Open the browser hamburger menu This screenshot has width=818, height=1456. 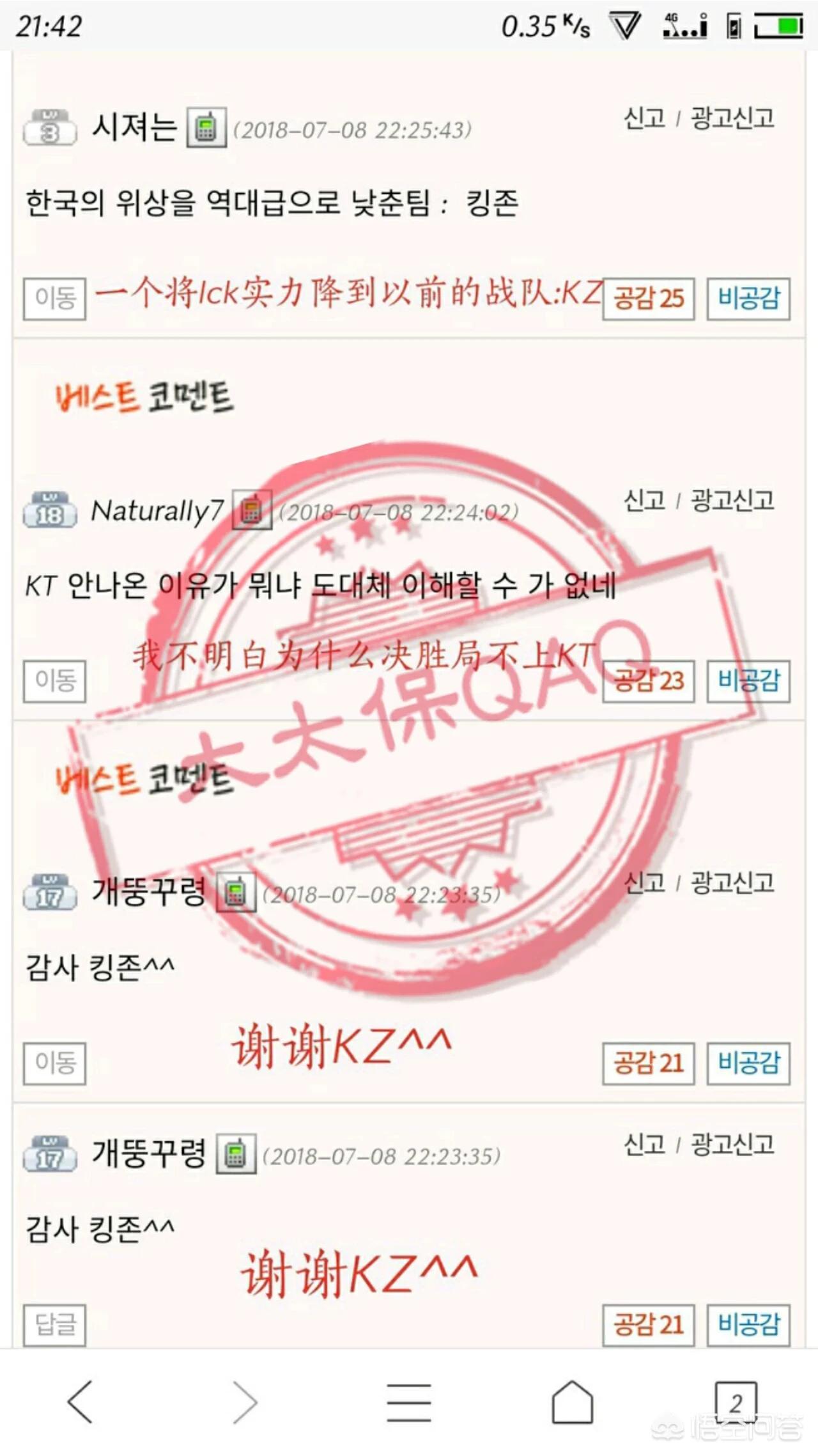[x=409, y=1402]
